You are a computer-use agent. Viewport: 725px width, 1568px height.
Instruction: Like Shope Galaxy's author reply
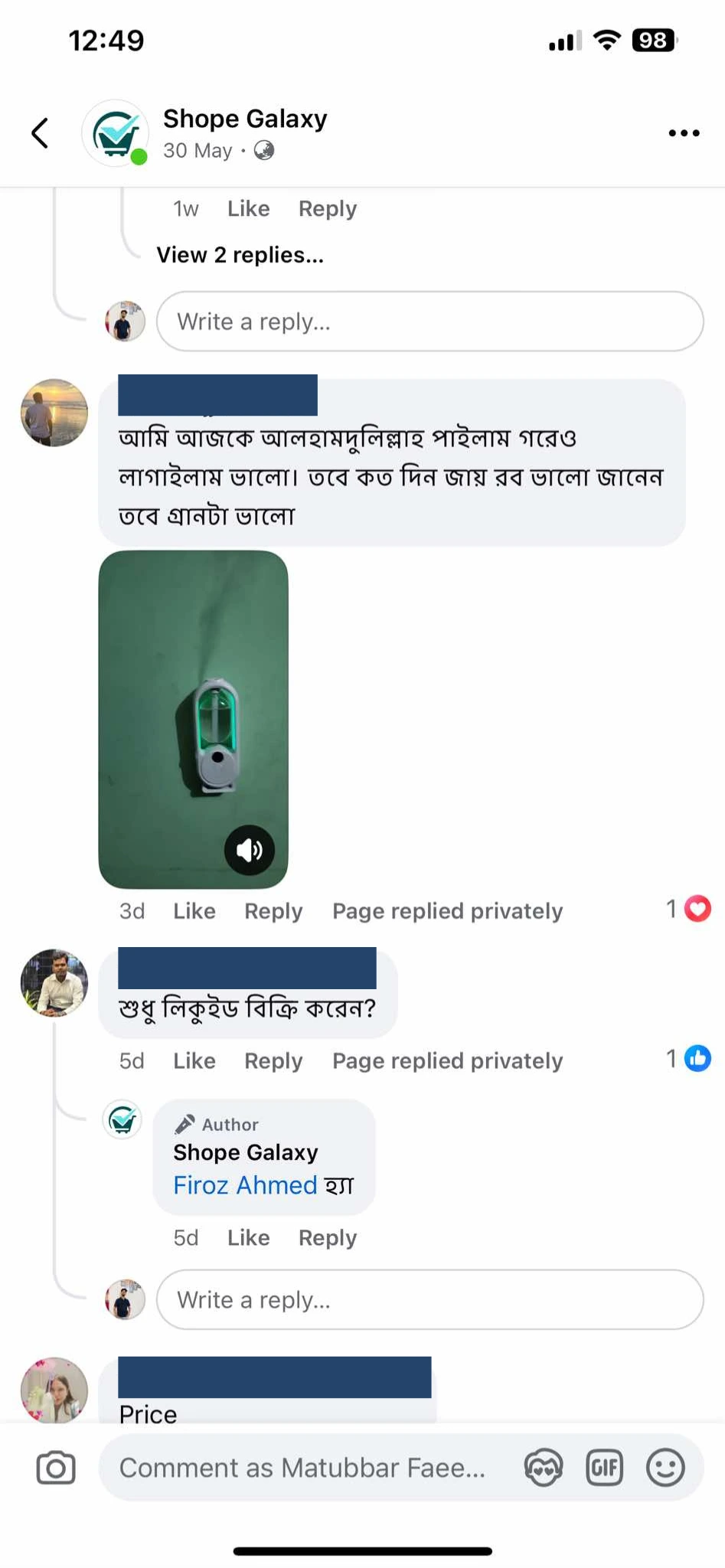pyautogui.click(x=248, y=1238)
